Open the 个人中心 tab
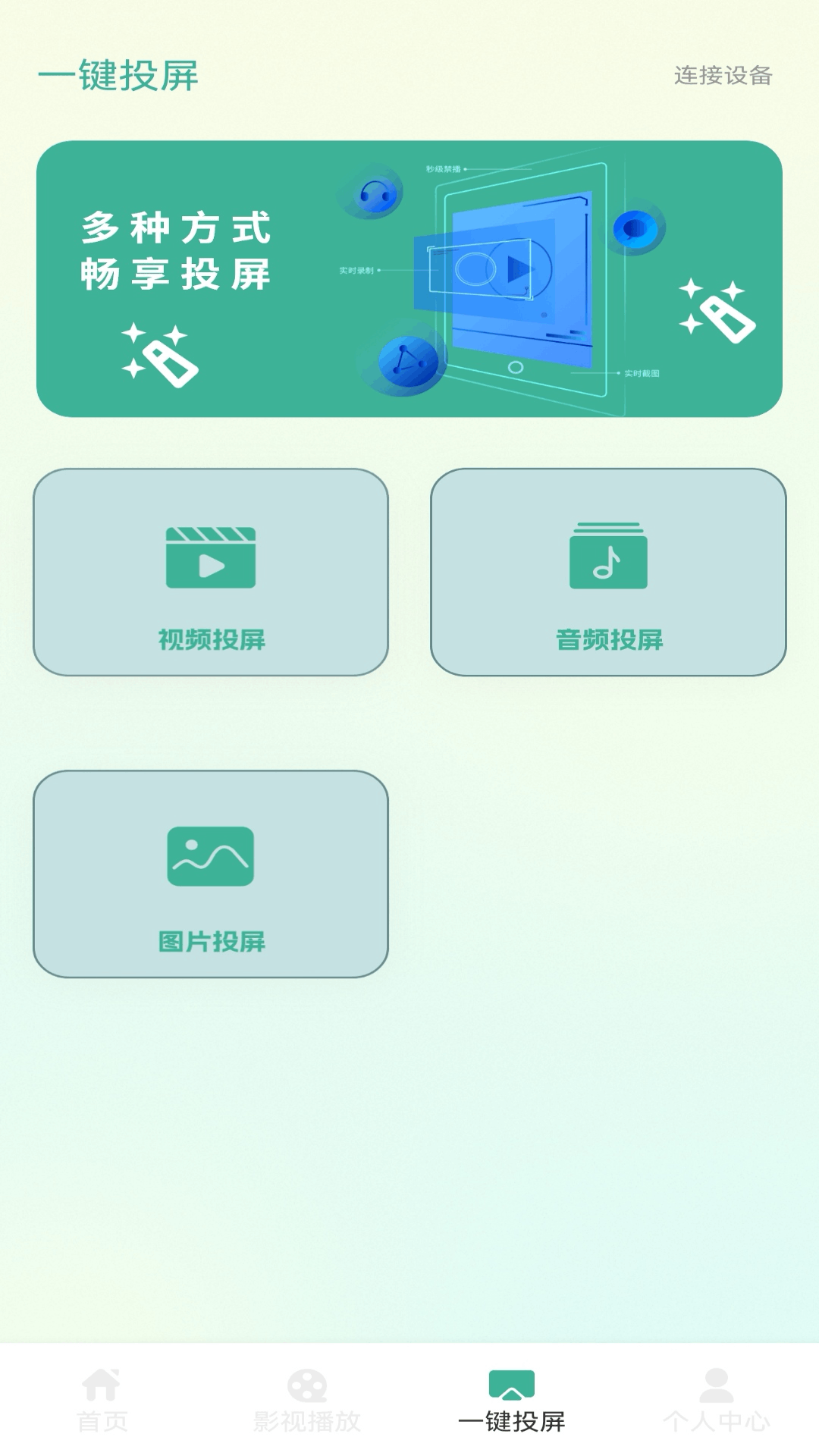 coord(717,1401)
